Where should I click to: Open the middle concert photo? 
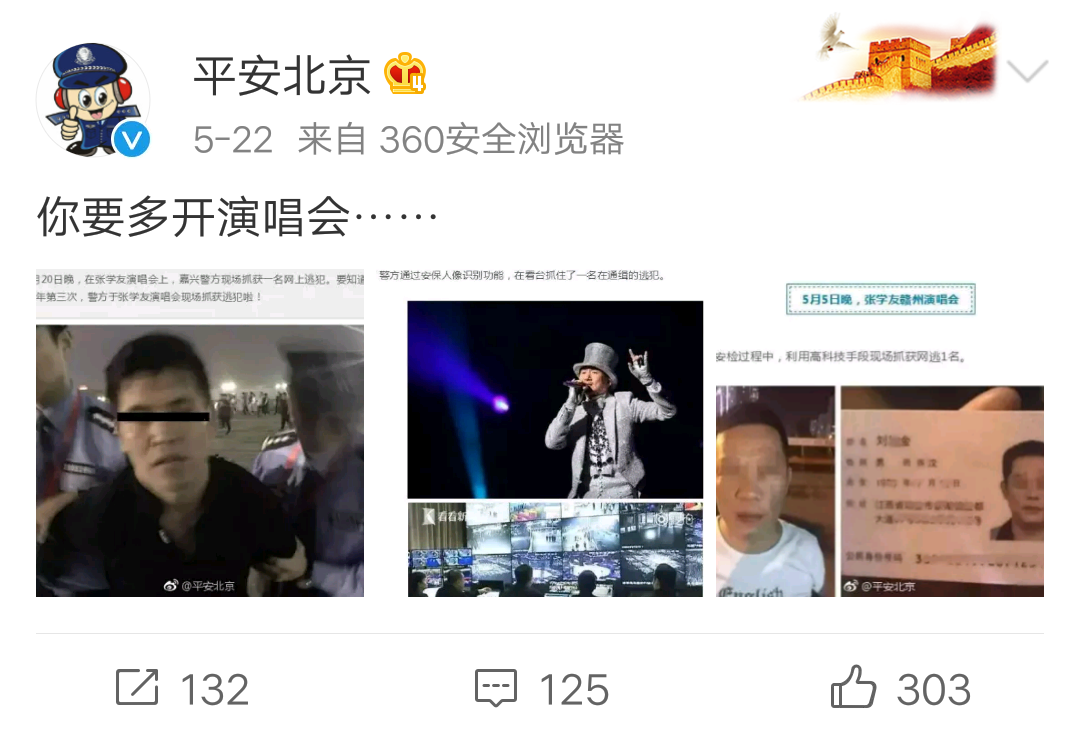(555, 432)
